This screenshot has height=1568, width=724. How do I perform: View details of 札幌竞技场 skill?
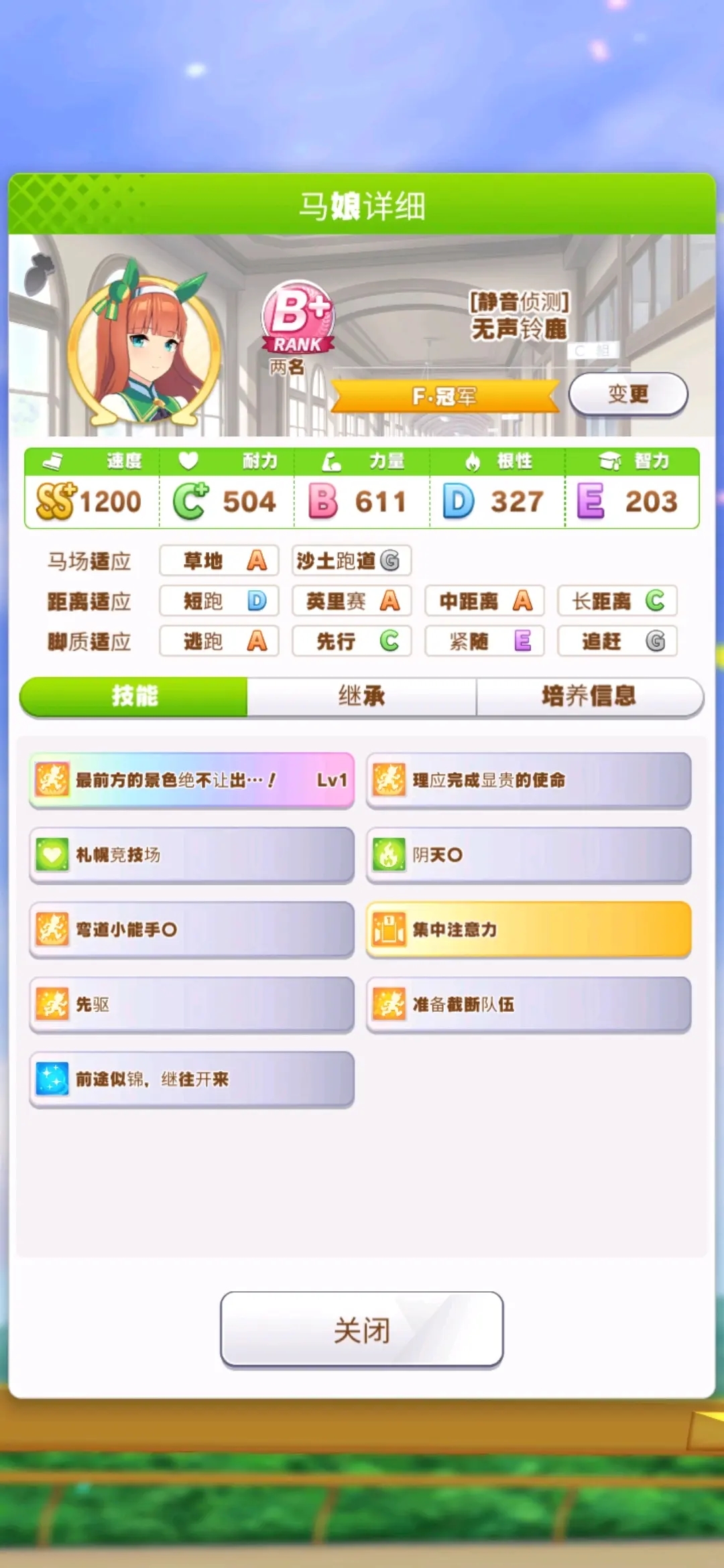coord(192,855)
